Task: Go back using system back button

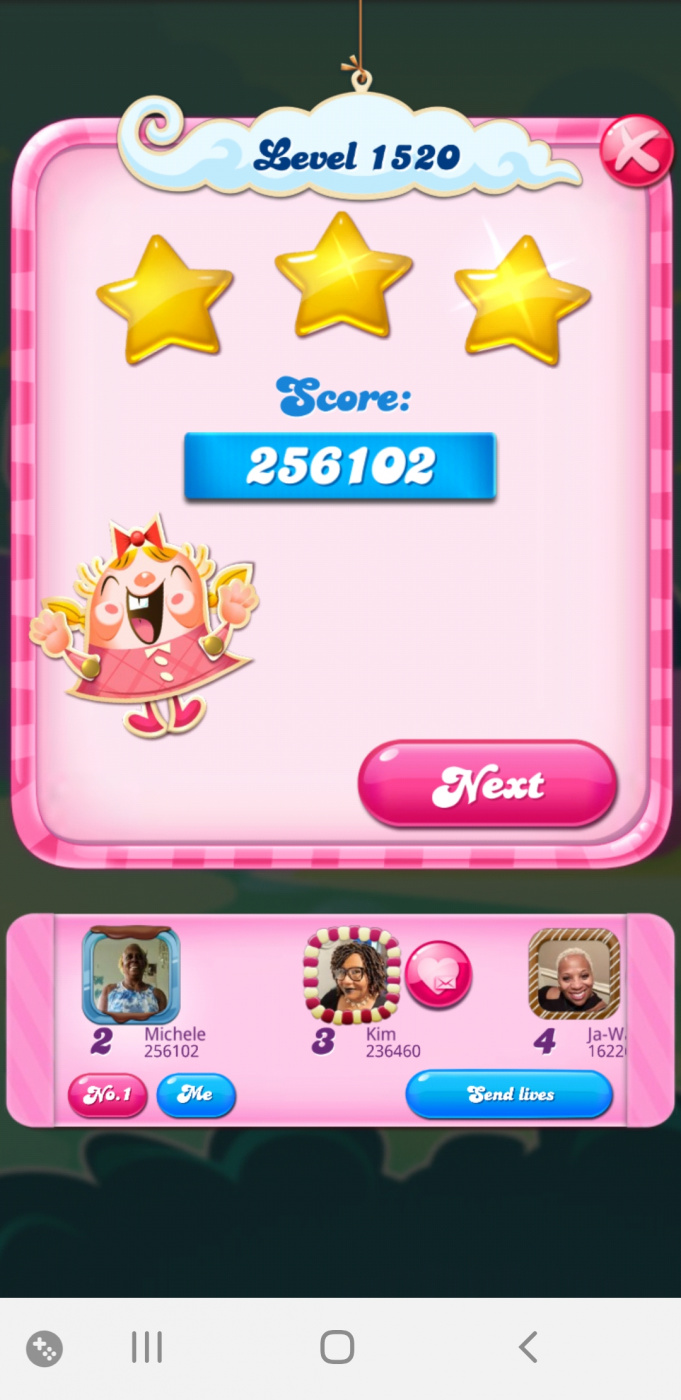Action: (528, 1347)
